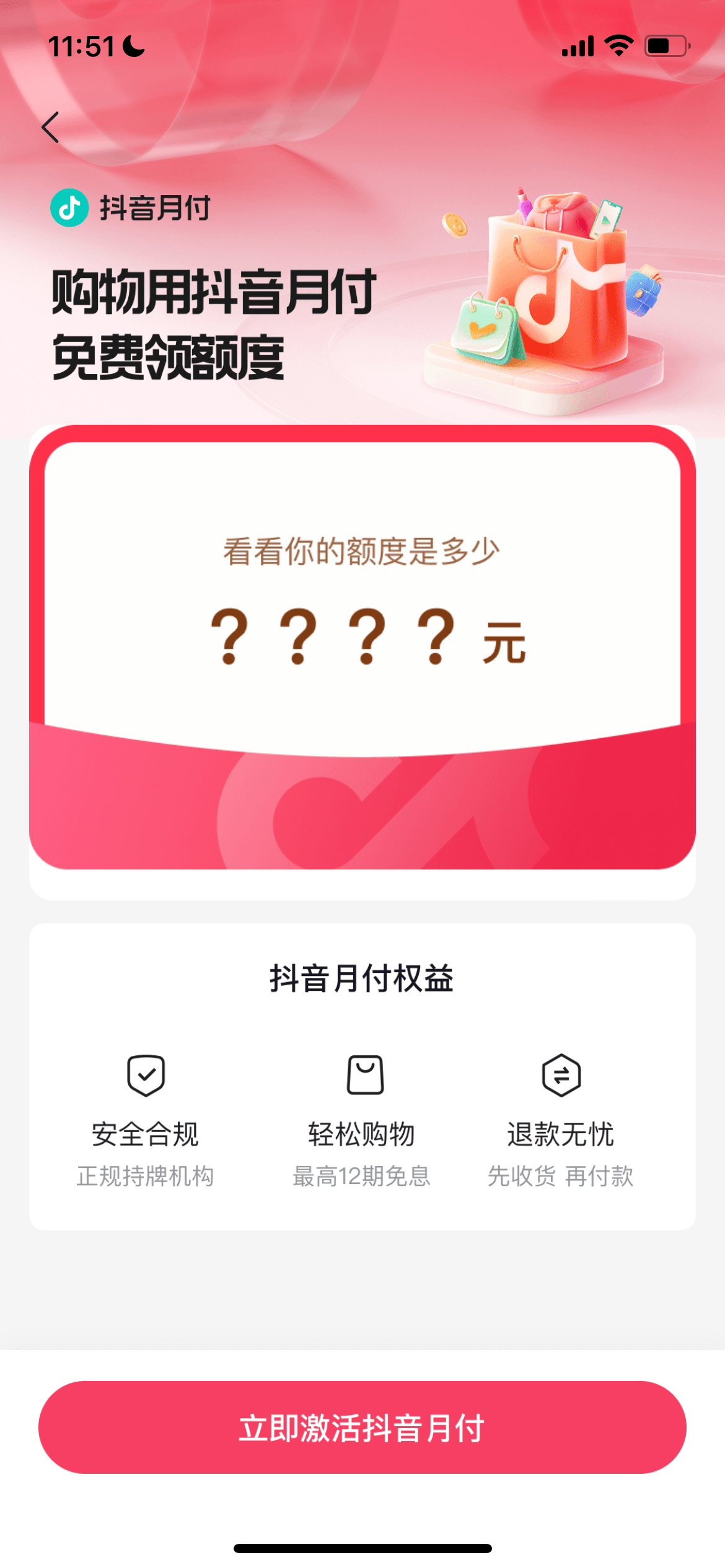
Task: Click the 退款无忧 exchange arrows icon
Action: pos(561,1074)
